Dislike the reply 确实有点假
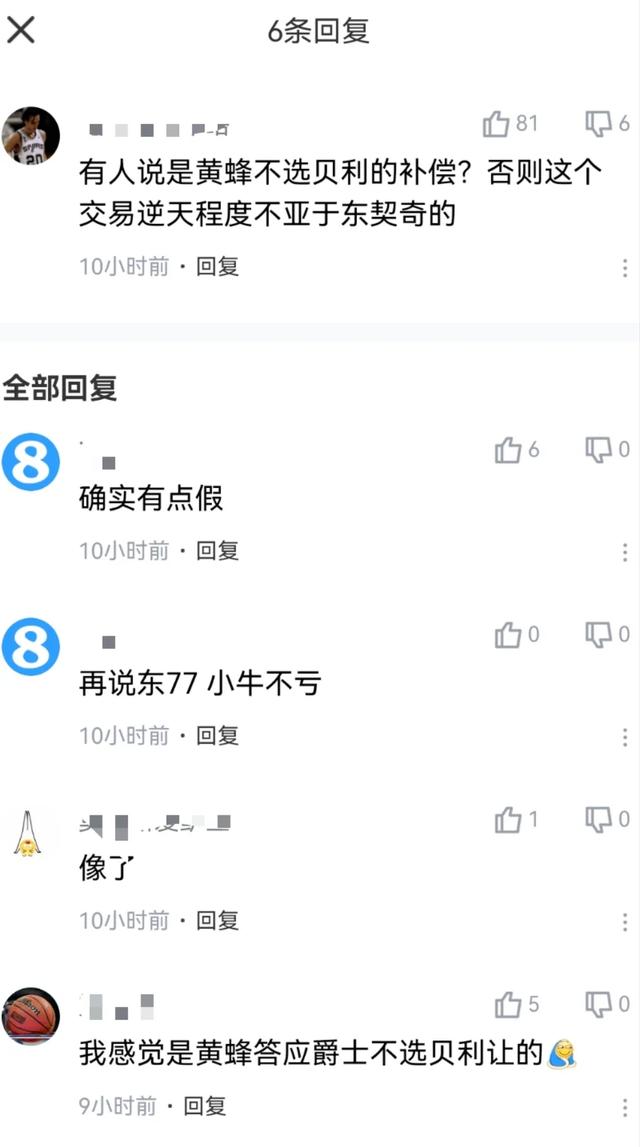This screenshot has width=640, height=1147. point(598,451)
